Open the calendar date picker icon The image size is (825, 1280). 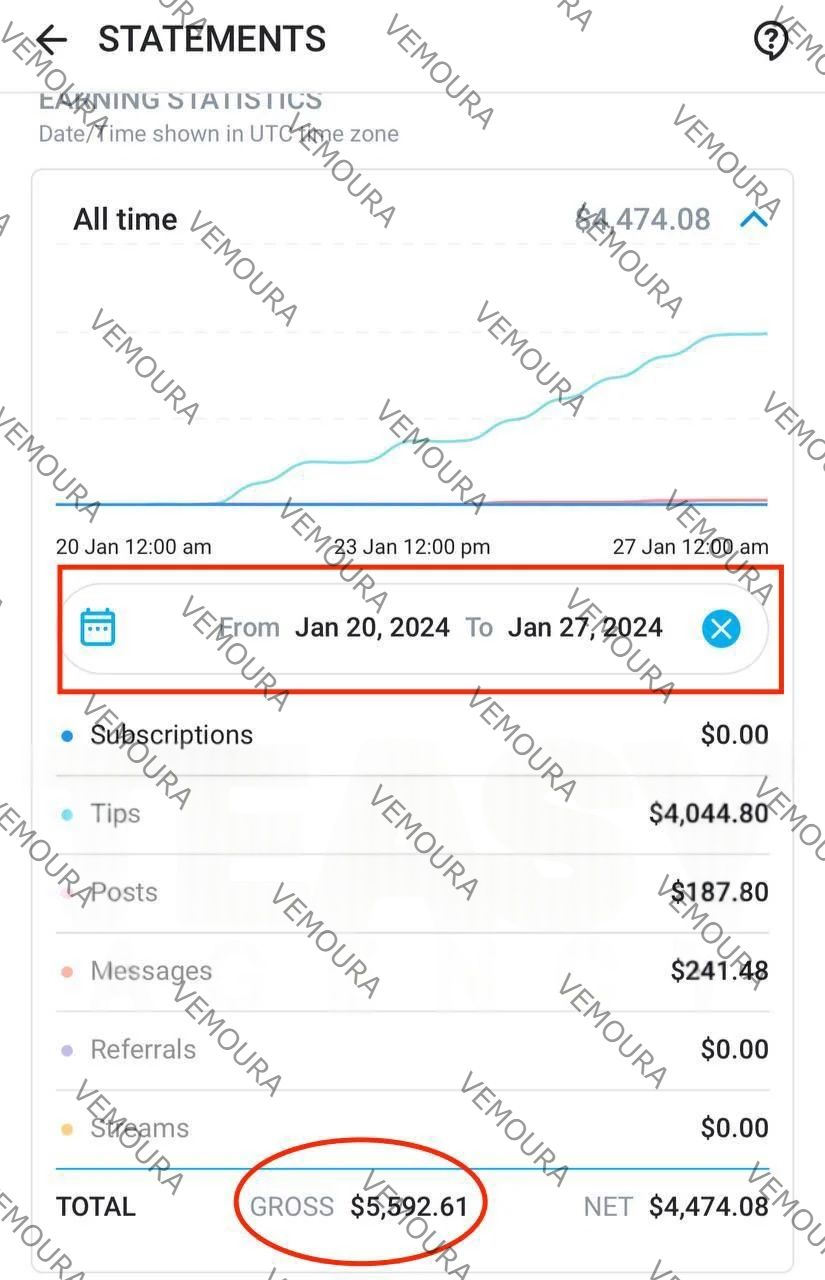point(99,628)
